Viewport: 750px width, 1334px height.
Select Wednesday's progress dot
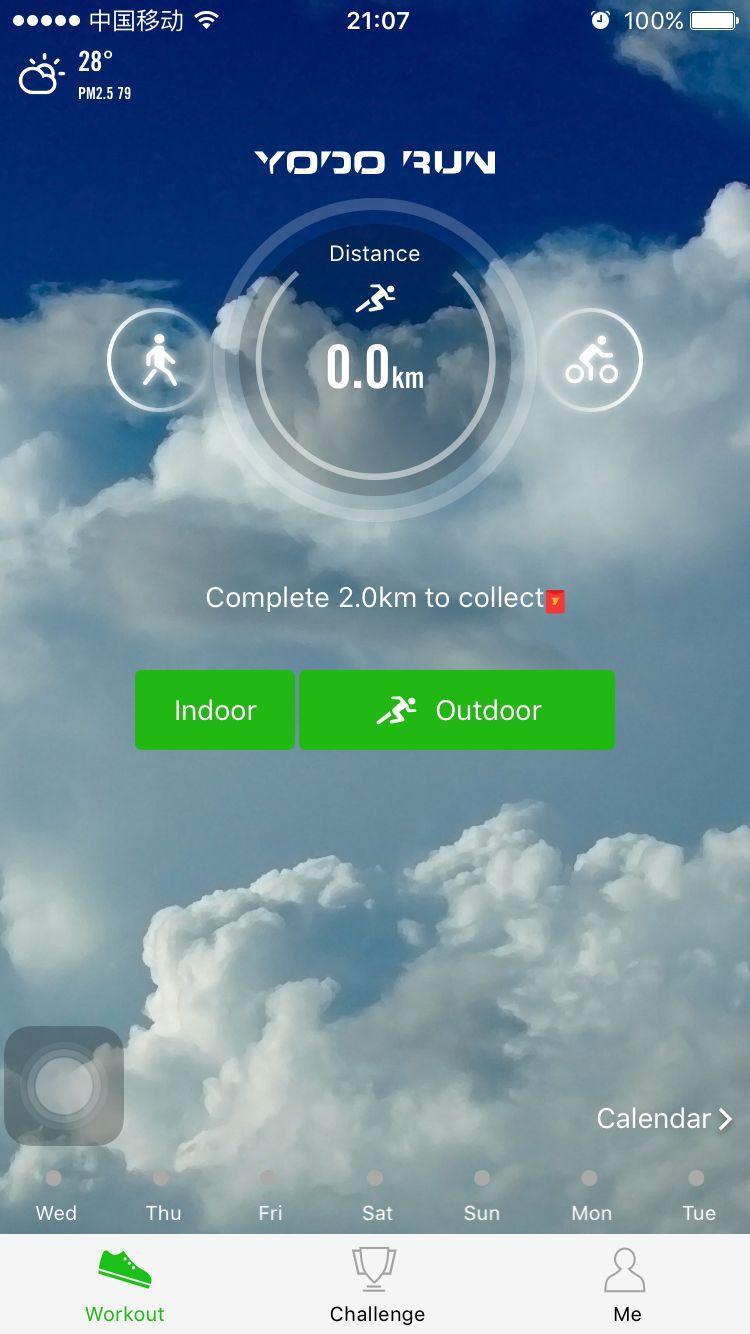tap(54, 1178)
